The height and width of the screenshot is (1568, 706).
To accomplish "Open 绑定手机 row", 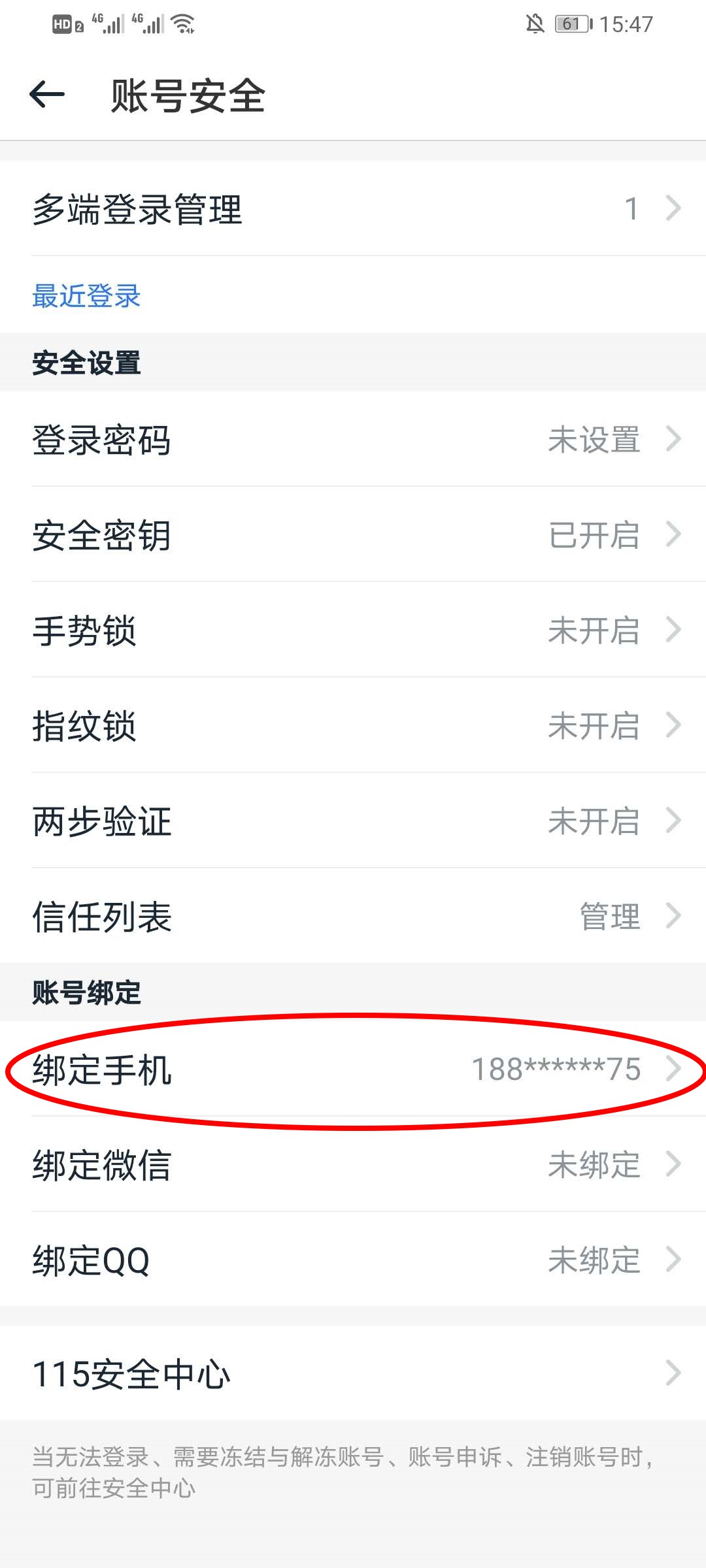I will [x=353, y=1070].
